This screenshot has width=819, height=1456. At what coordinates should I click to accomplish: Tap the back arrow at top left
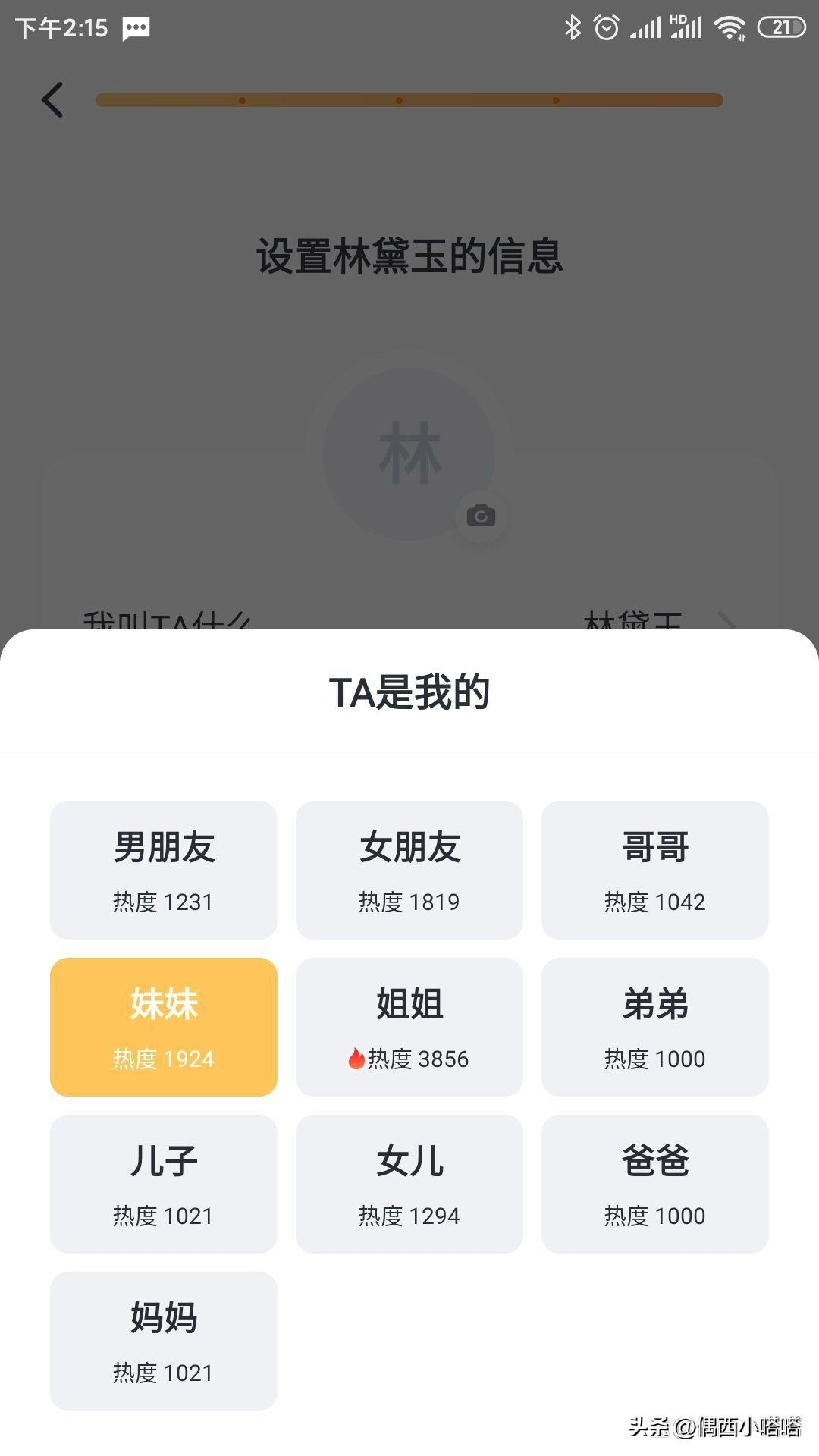pos(52,99)
